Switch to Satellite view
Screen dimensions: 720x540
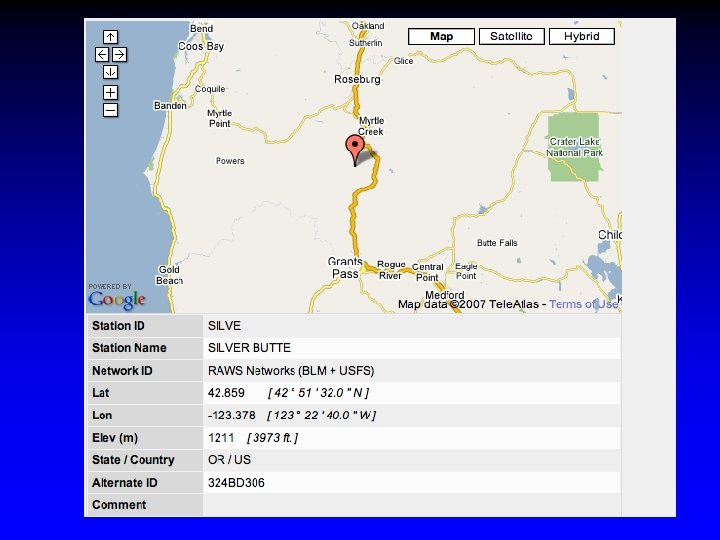pos(512,36)
